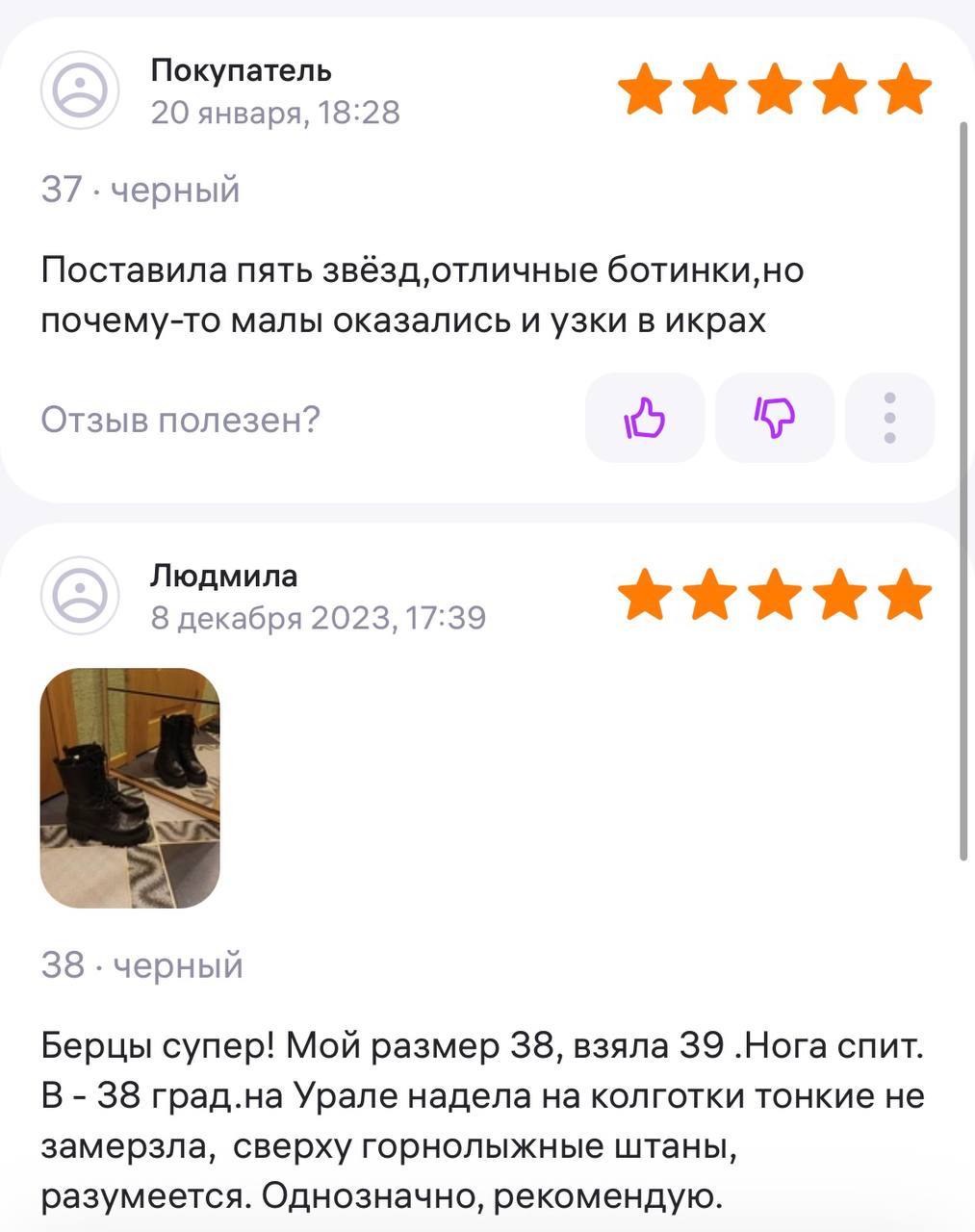
Task: Open more options for Покупатель's review
Action: click(x=889, y=418)
